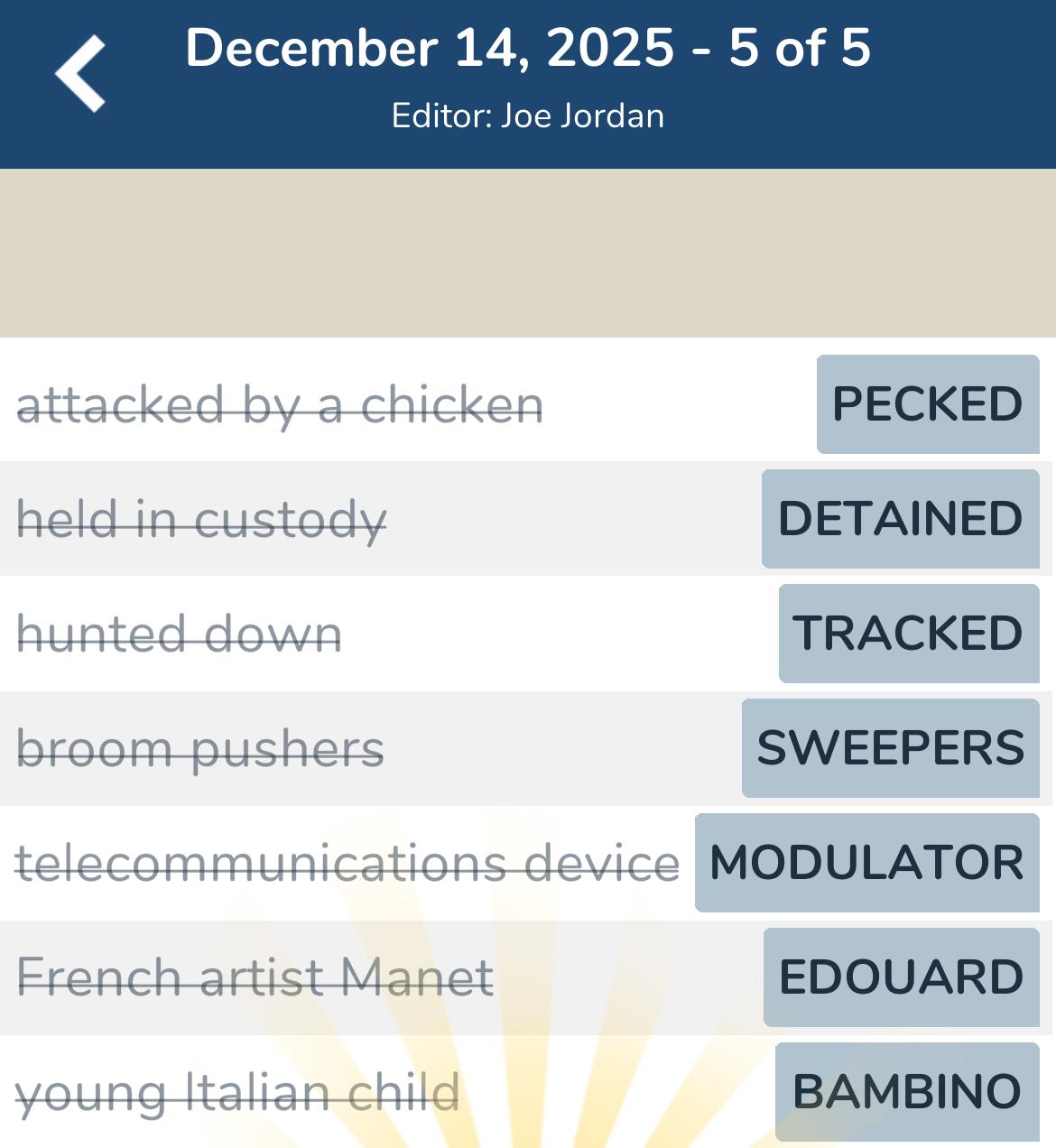The width and height of the screenshot is (1056, 1148).
Task: Click the 'Editor: Joe Jordan' text
Action: click(x=527, y=115)
